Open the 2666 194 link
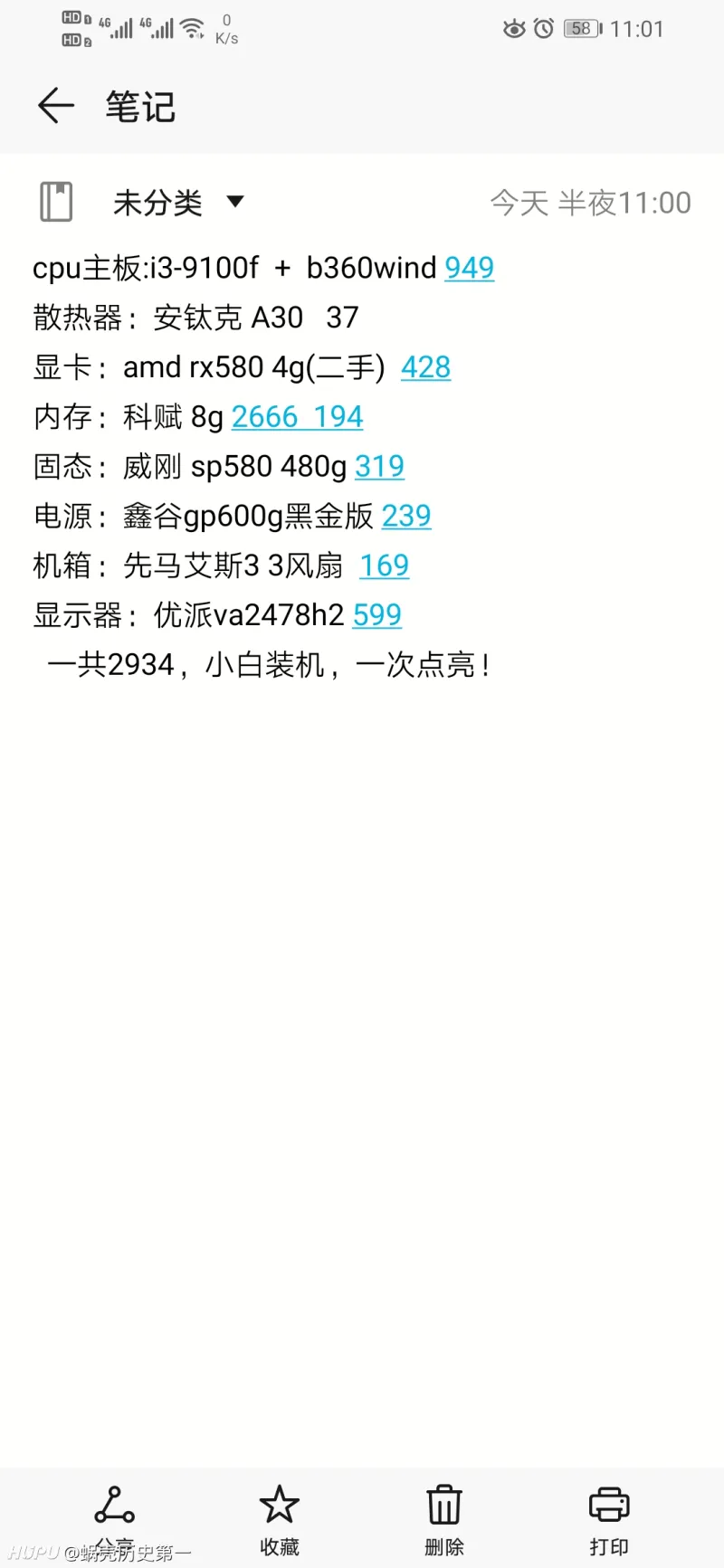 [297, 417]
